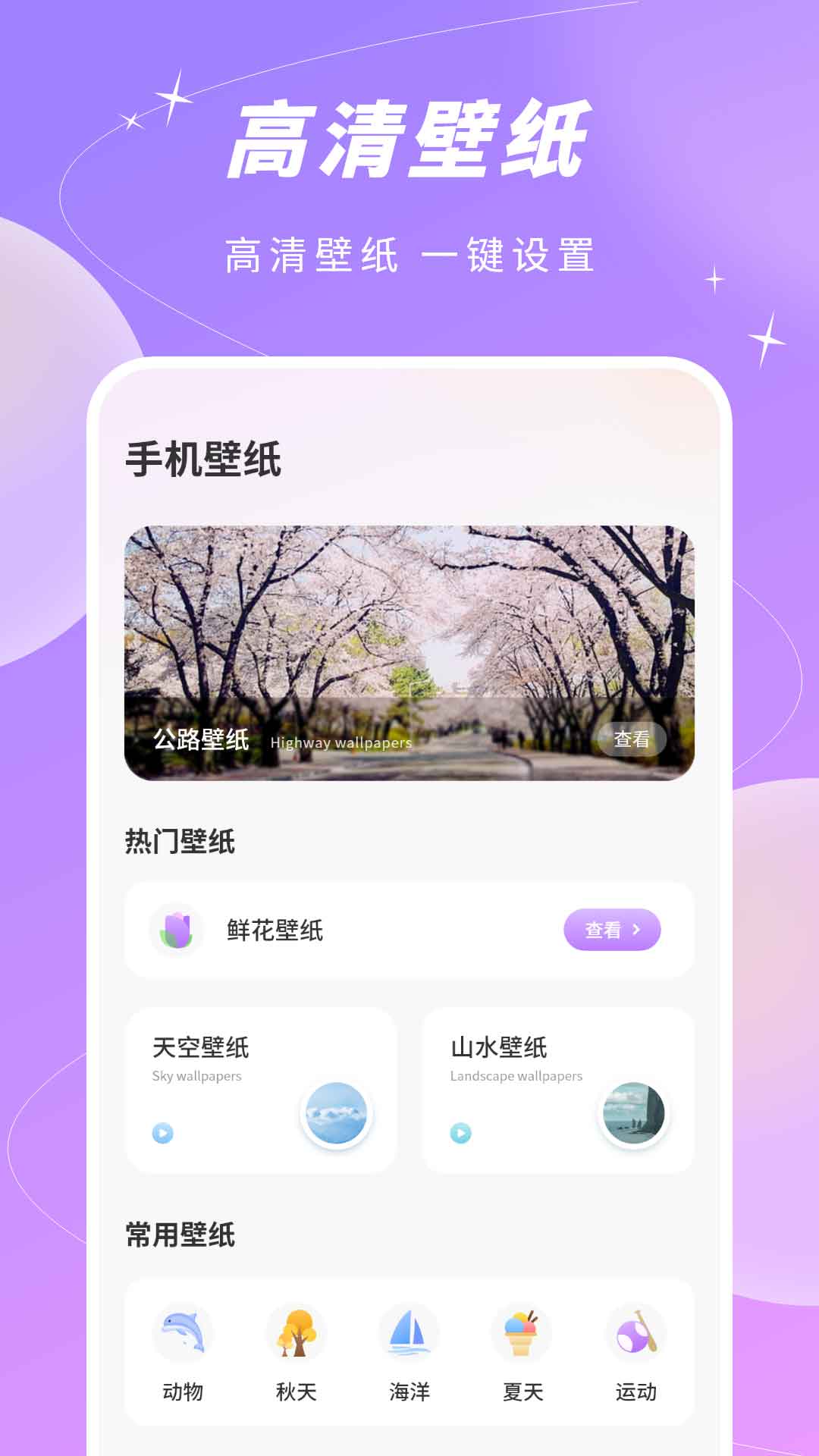Click the 查看 button for 鲜花壁纸
819x1456 pixels.
tap(612, 930)
